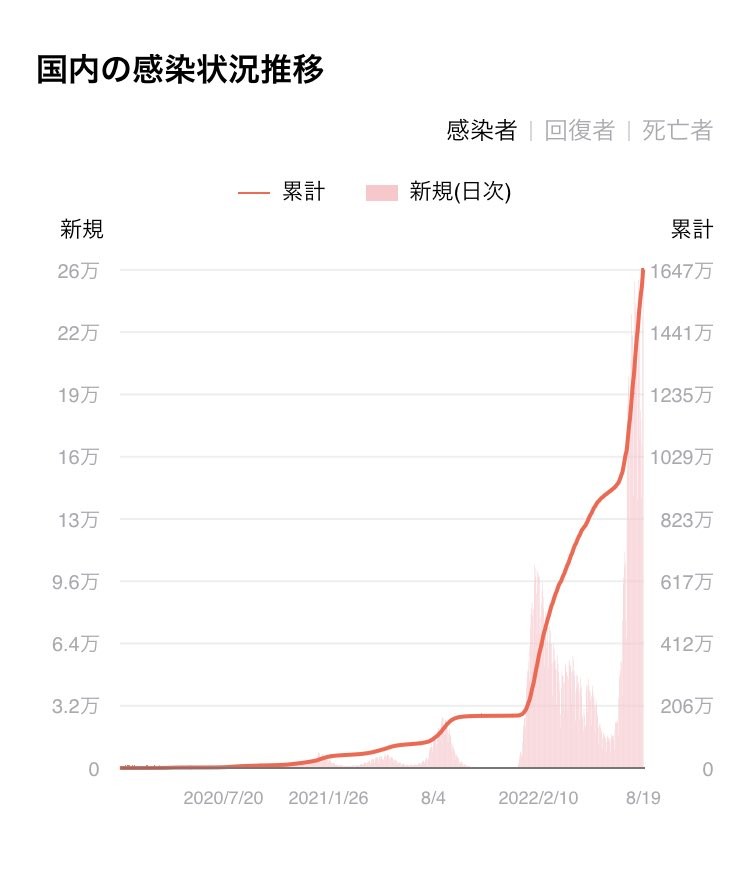The image size is (750, 872).
Task: Toggle the 新規(日次) bars in the legend
Action: click(x=440, y=192)
